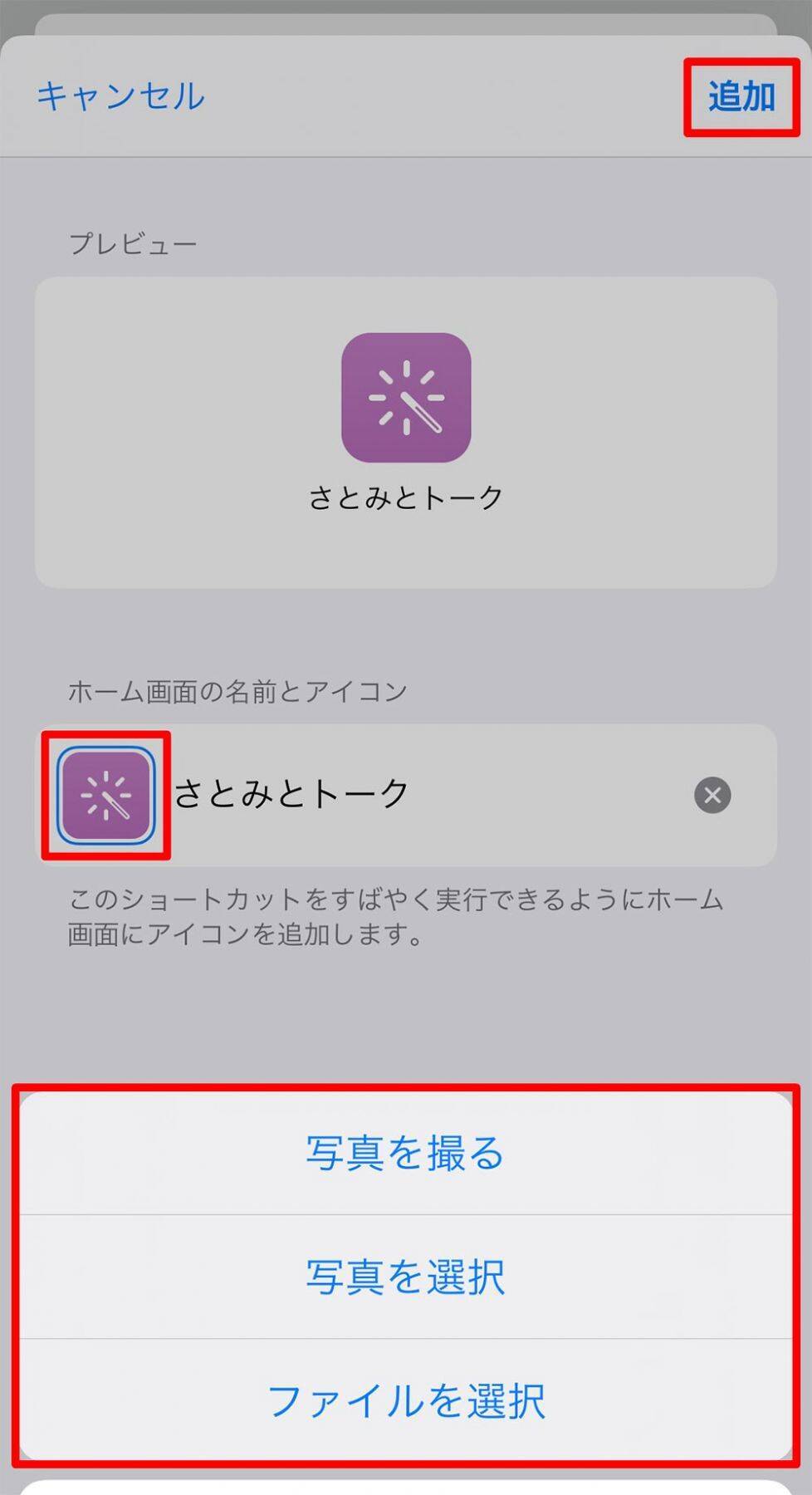The height and width of the screenshot is (1495, 812).
Task: Tap 追加 to add shortcut
Action: 741,97
